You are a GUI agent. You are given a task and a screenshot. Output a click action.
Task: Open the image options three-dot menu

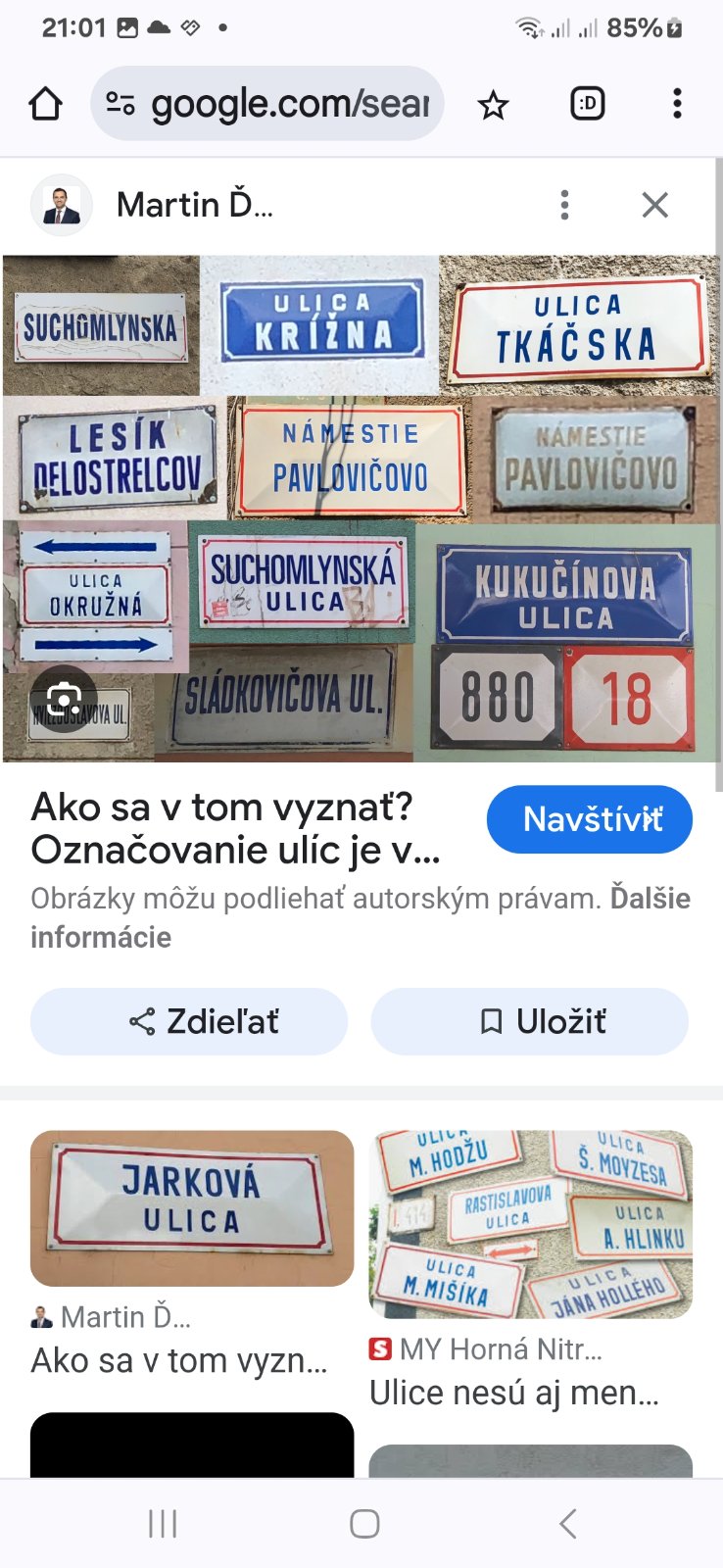[564, 205]
